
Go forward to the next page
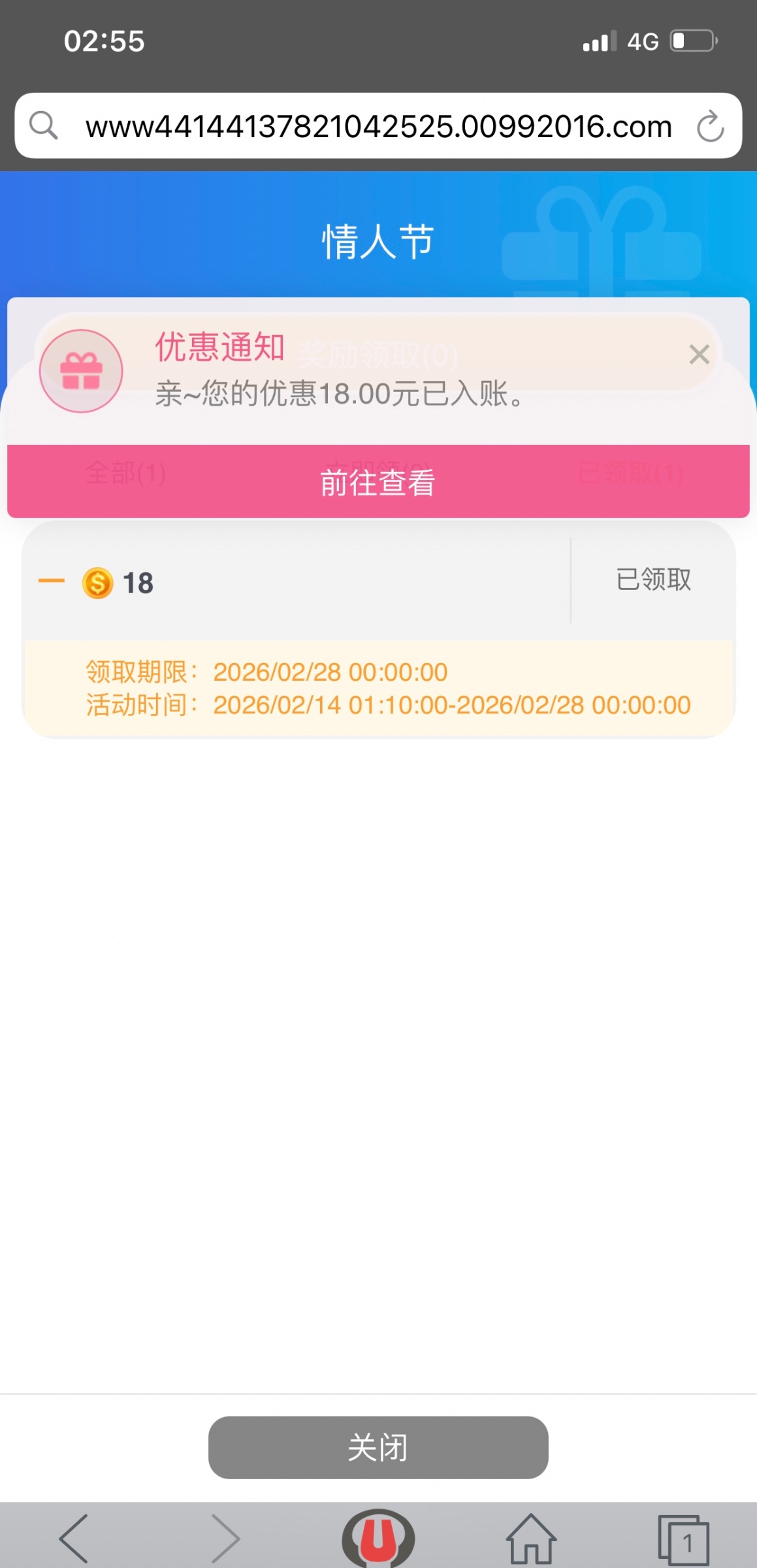pos(226,1539)
